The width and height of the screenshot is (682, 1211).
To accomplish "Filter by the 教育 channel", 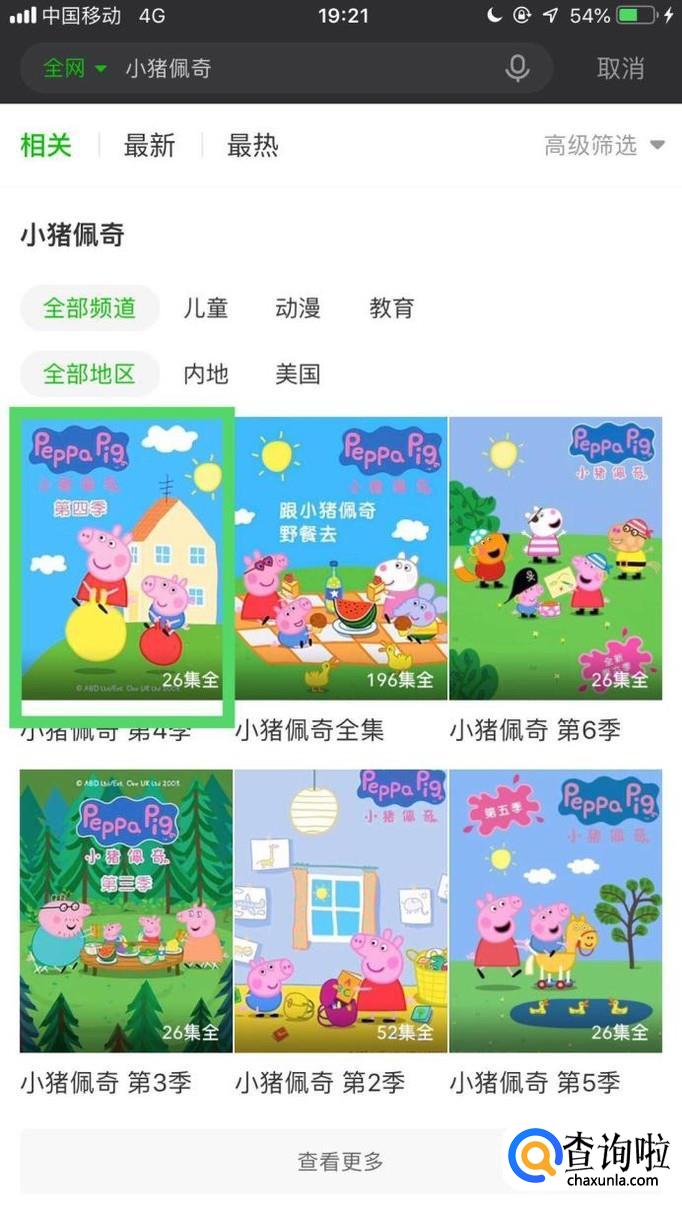I will [x=391, y=308].
